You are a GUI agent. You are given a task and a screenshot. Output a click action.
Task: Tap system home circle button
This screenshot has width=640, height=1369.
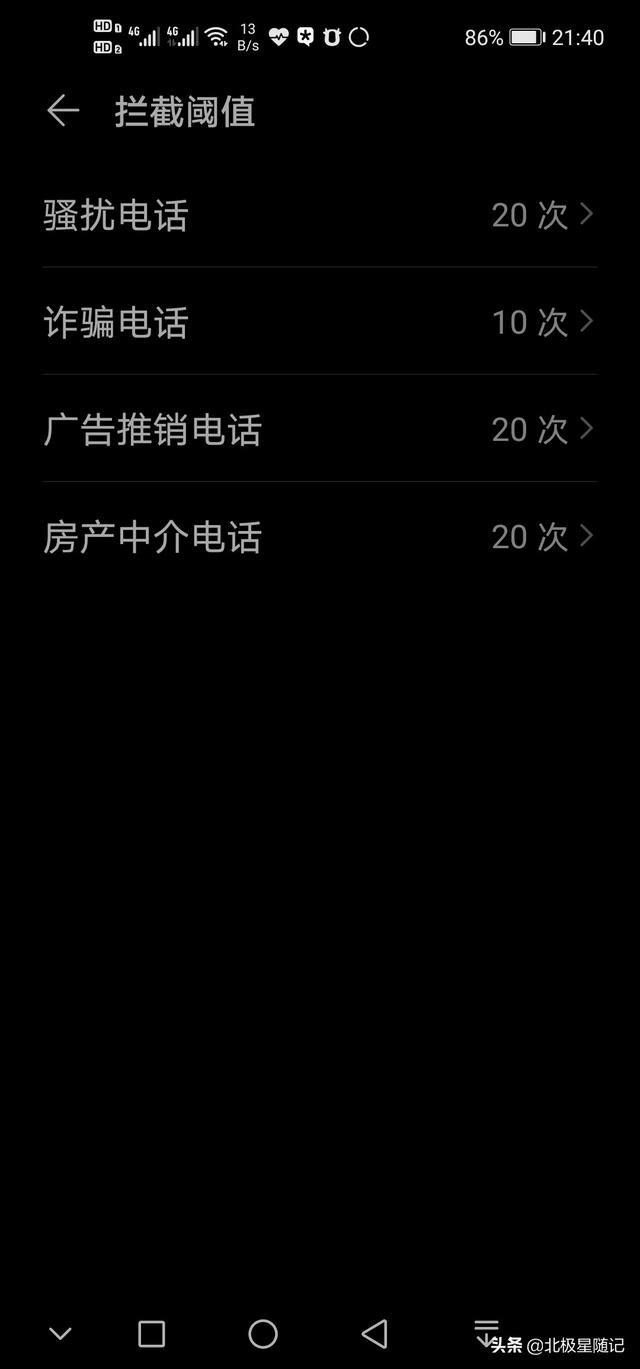263,1333
